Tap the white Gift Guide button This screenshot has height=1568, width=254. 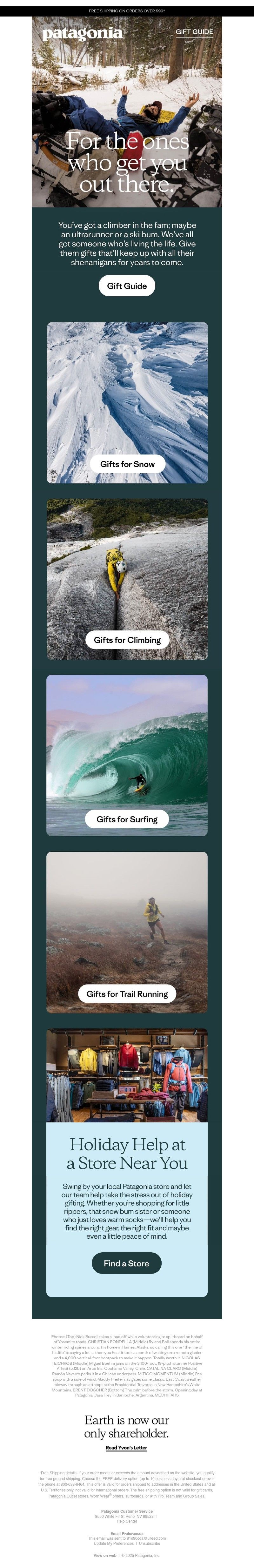[127, 286]
